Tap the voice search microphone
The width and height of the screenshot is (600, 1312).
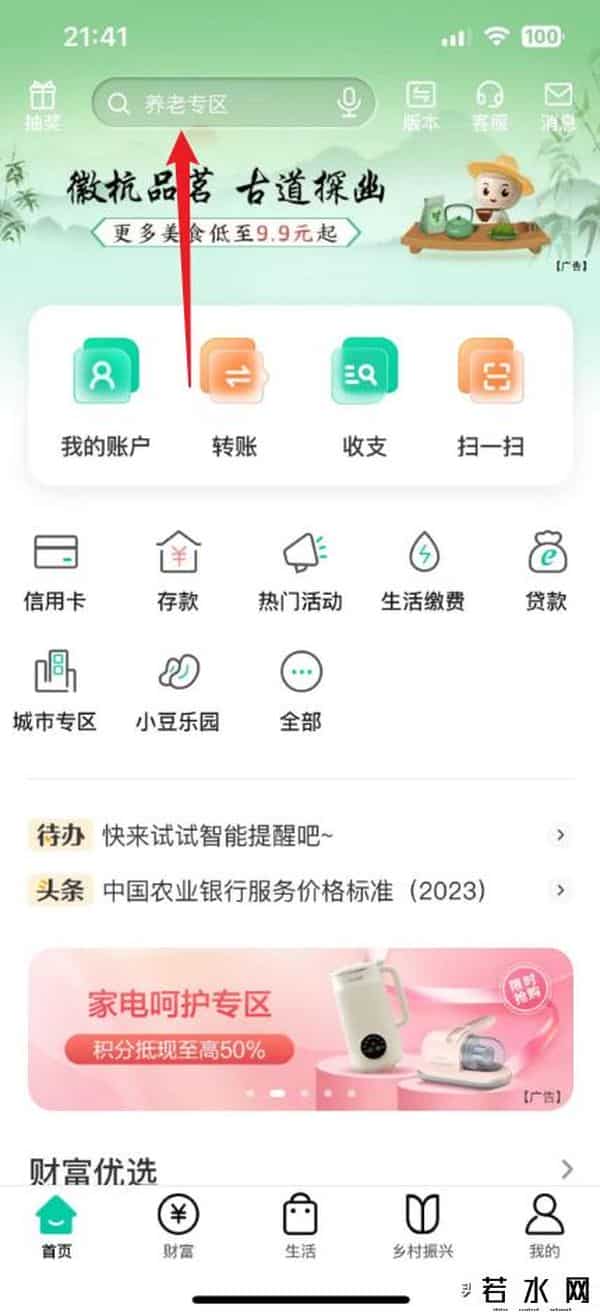tap(349, 102)
